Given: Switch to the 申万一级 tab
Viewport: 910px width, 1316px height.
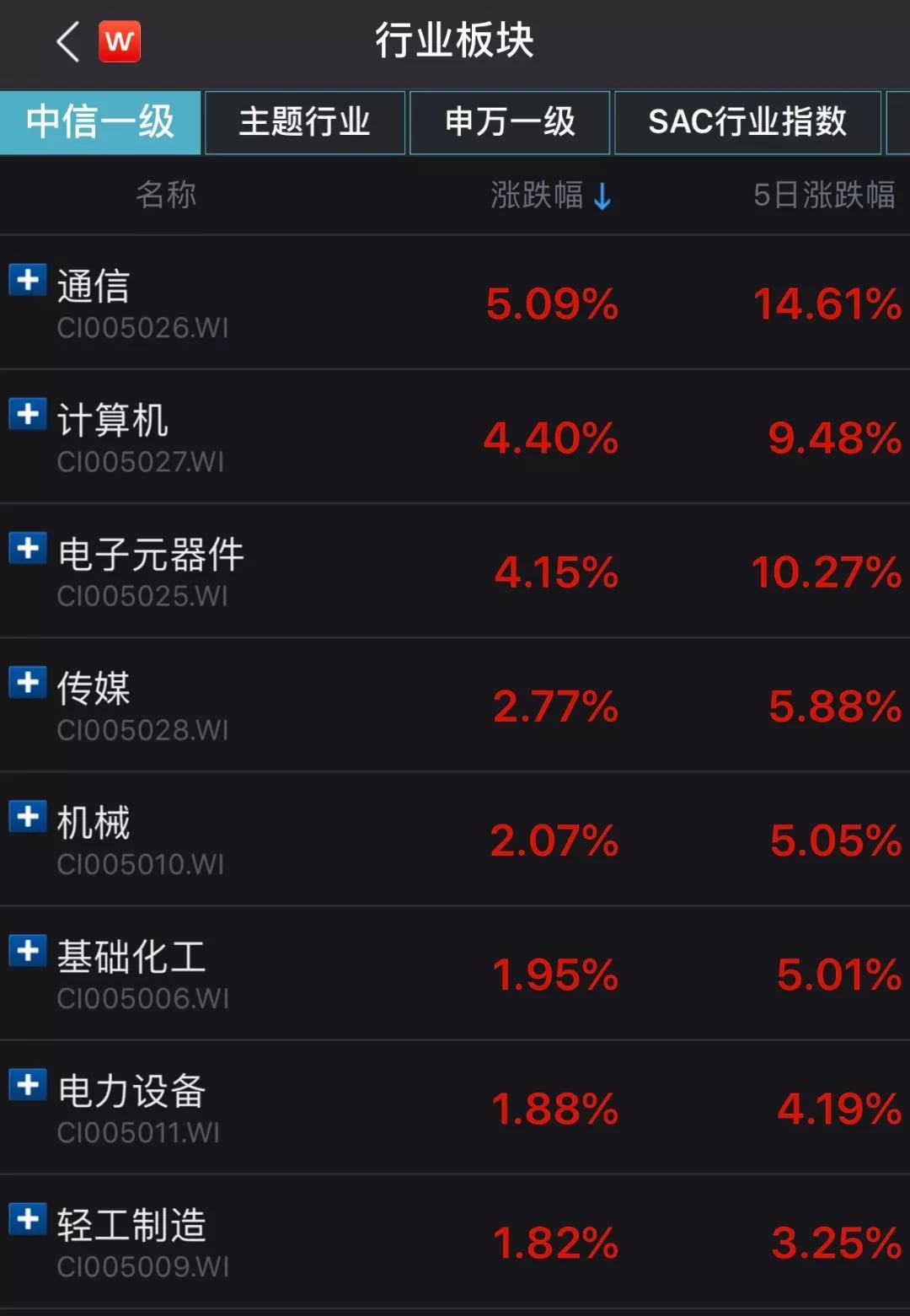Looking at the screenshot, I should 510,122.
